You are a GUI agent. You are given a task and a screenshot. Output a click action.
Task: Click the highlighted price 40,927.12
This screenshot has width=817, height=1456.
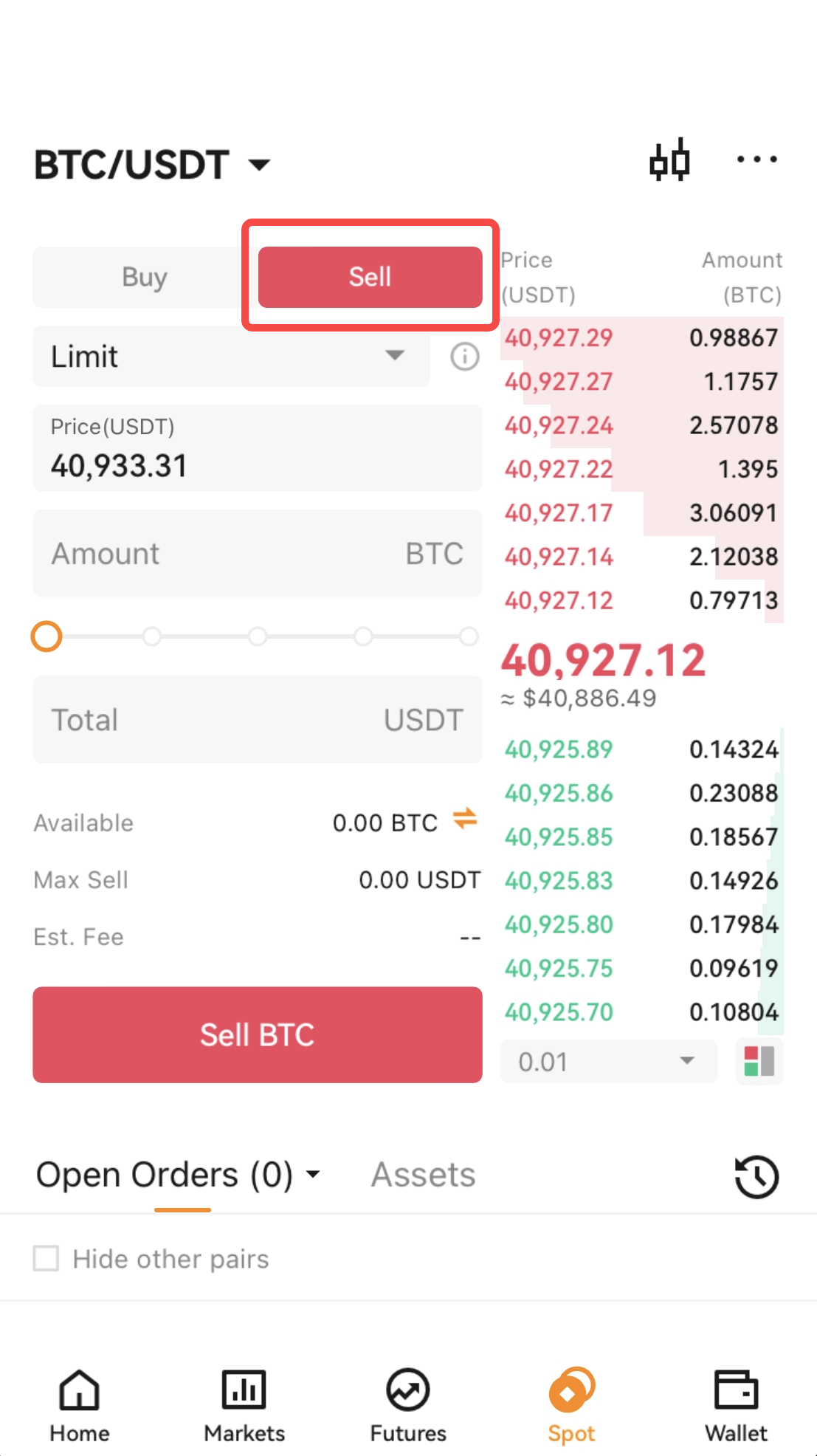pyautogui.click(x=602, y=659)
